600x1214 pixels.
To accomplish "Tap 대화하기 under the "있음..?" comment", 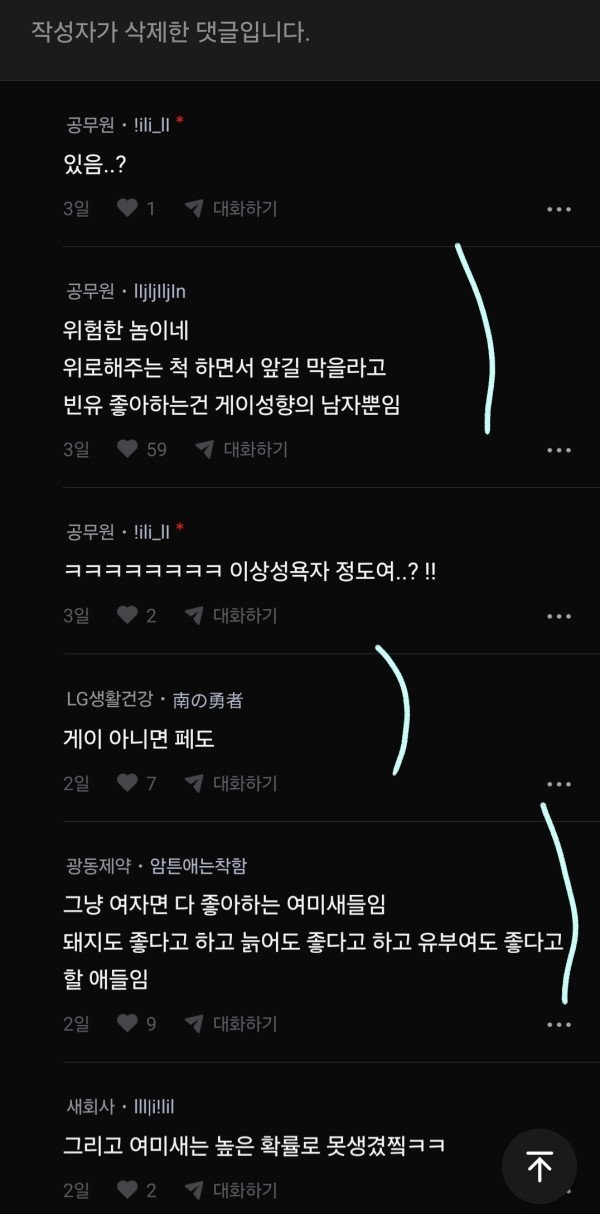I will 231,208.
